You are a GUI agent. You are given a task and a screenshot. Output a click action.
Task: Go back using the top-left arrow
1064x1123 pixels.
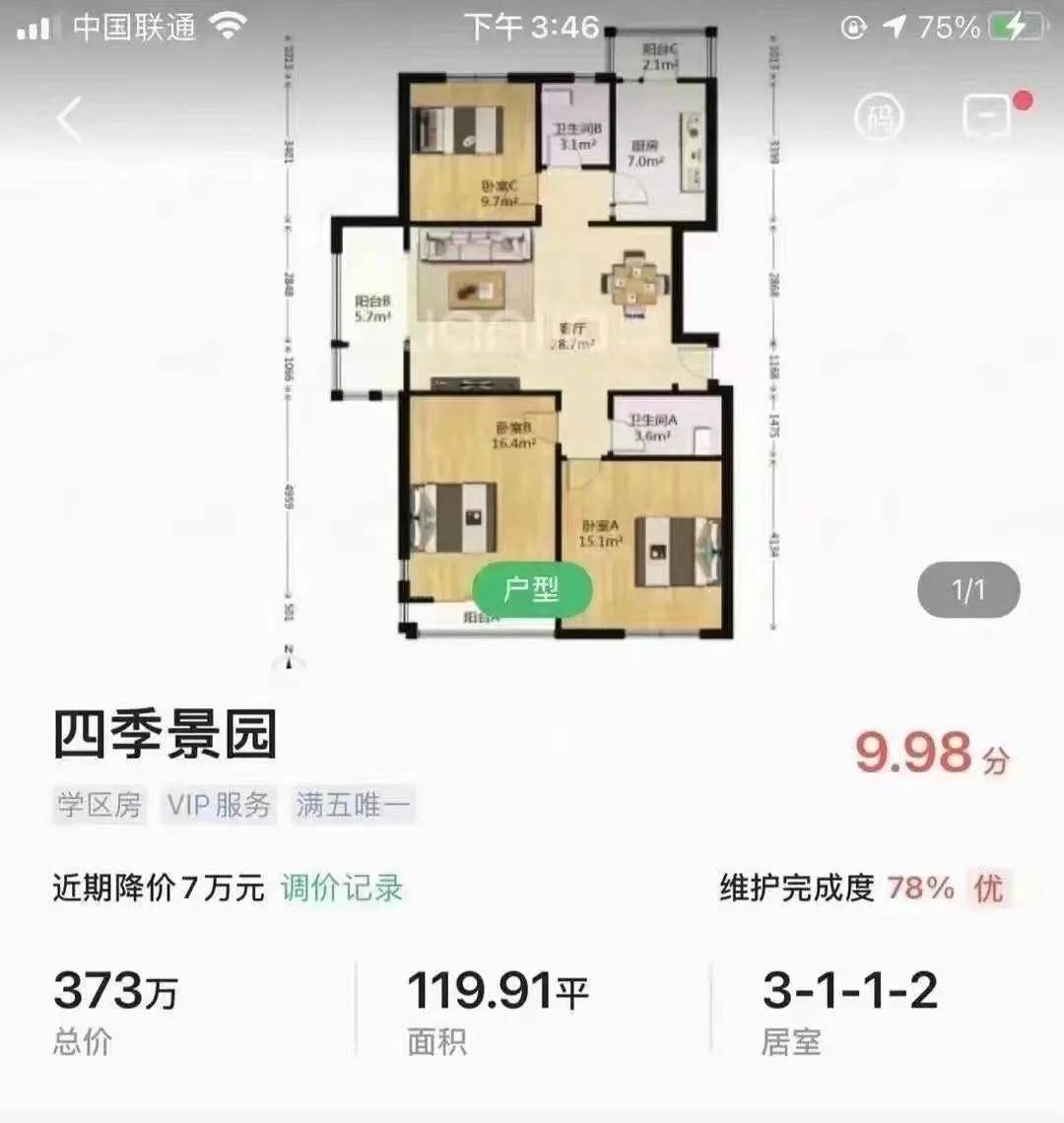[69, 119]
